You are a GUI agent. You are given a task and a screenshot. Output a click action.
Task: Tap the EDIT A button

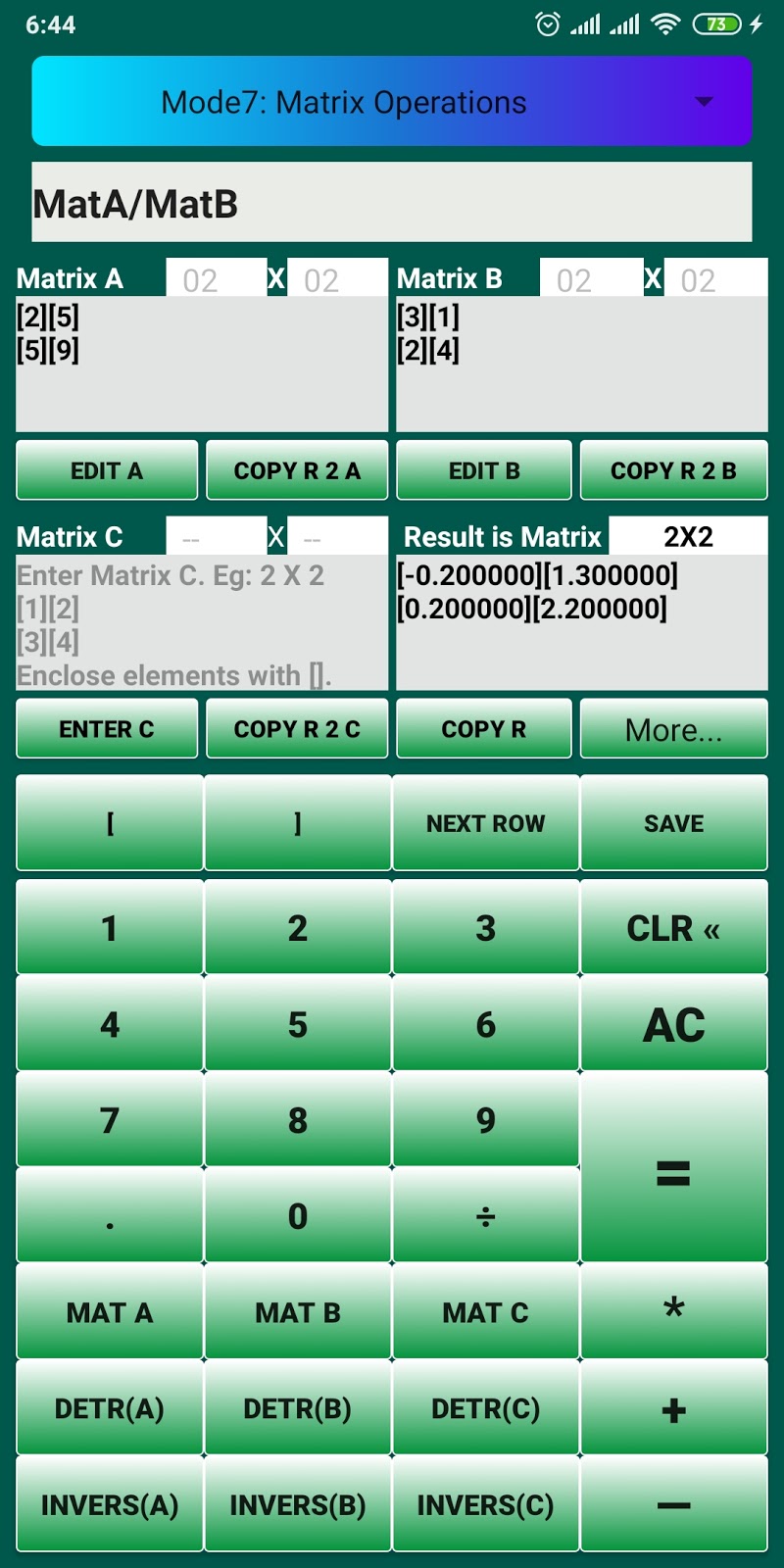[x=107, y=470]
